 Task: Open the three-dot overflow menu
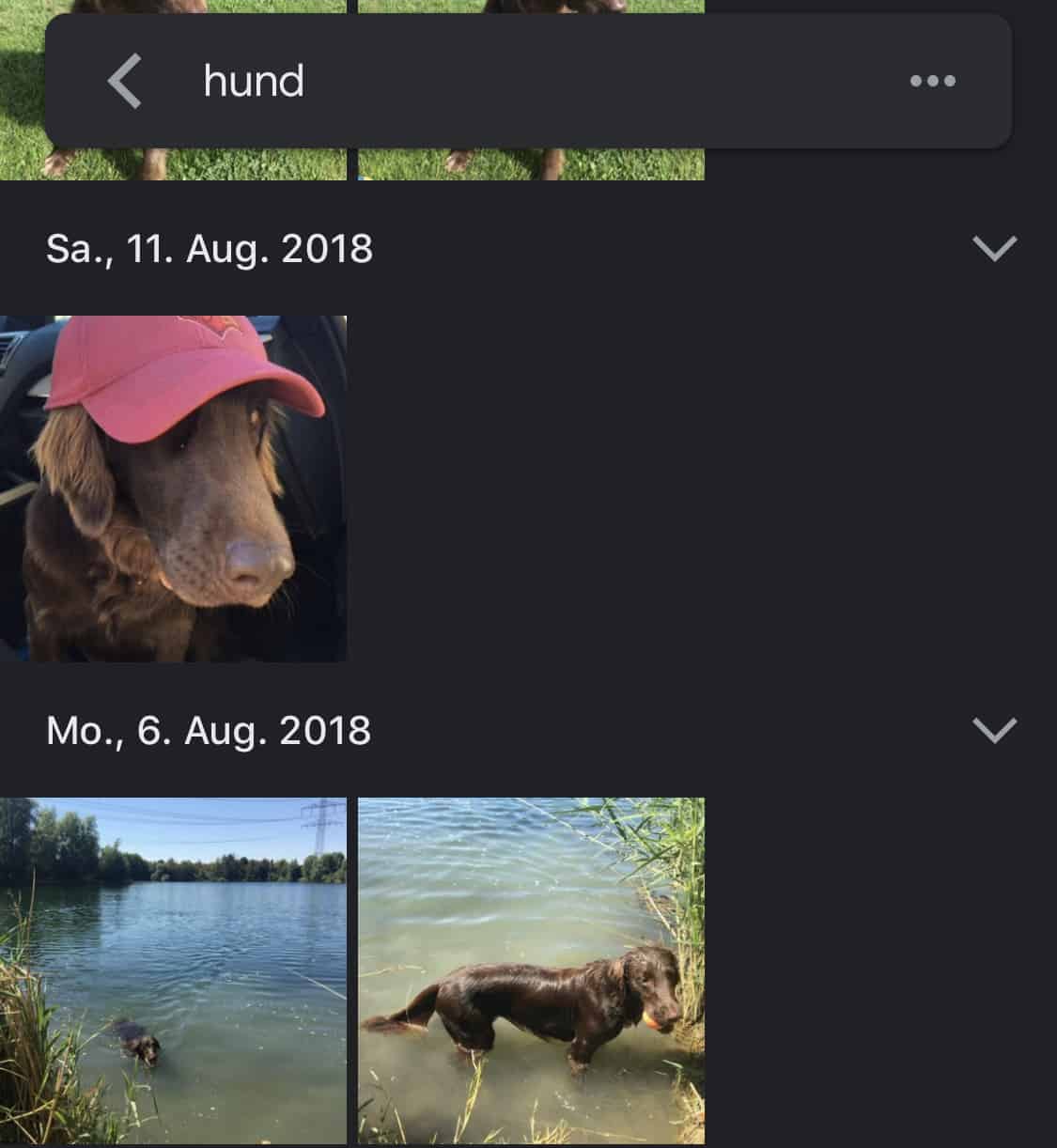(x=932, y=82)
